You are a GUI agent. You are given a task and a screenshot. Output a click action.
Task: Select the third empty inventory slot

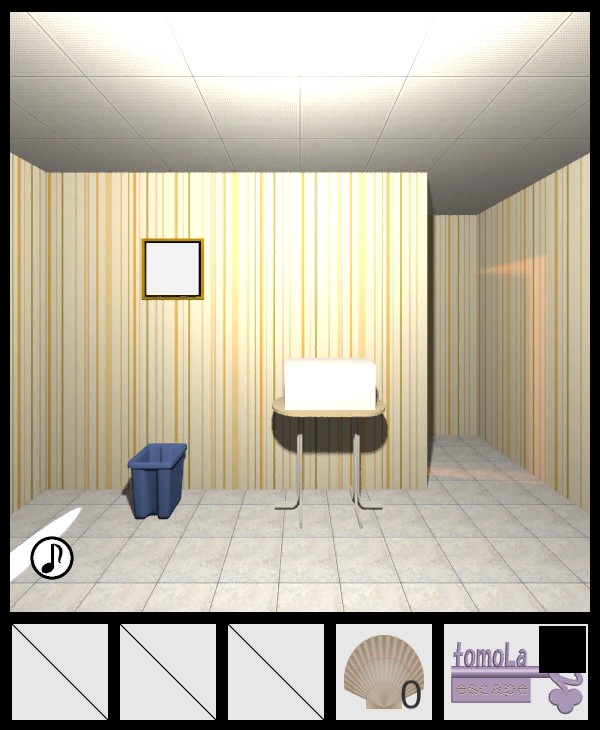pos(276,672)
